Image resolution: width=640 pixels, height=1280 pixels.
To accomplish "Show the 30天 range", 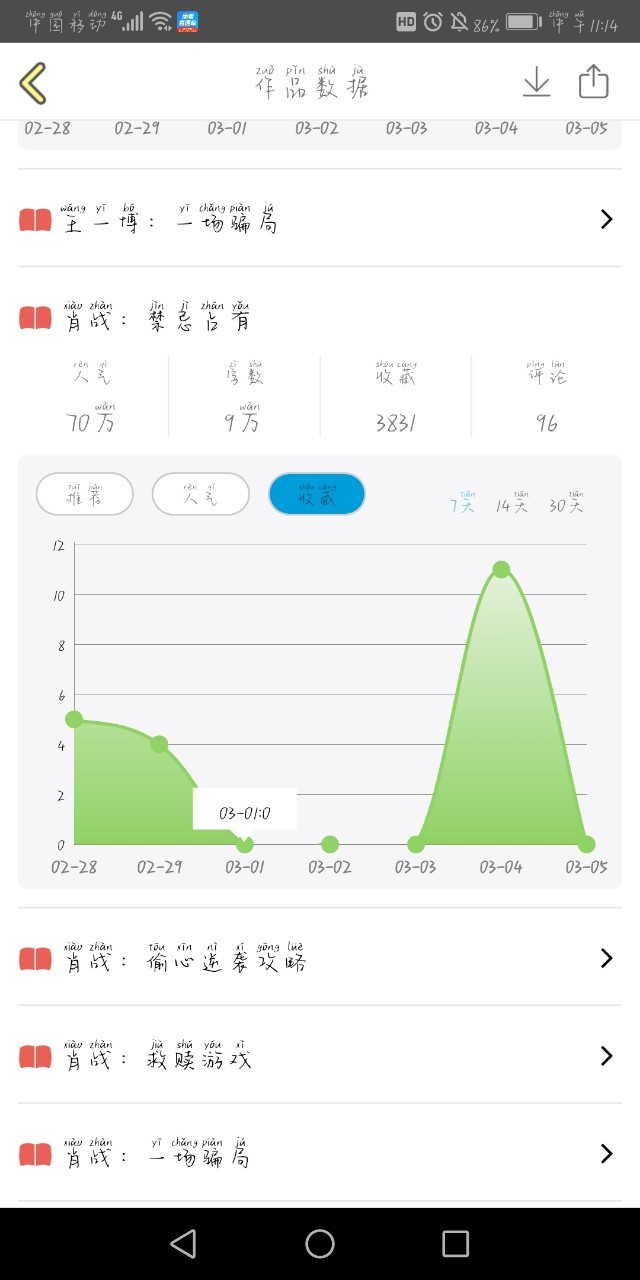I will click(x=565, y=503).
